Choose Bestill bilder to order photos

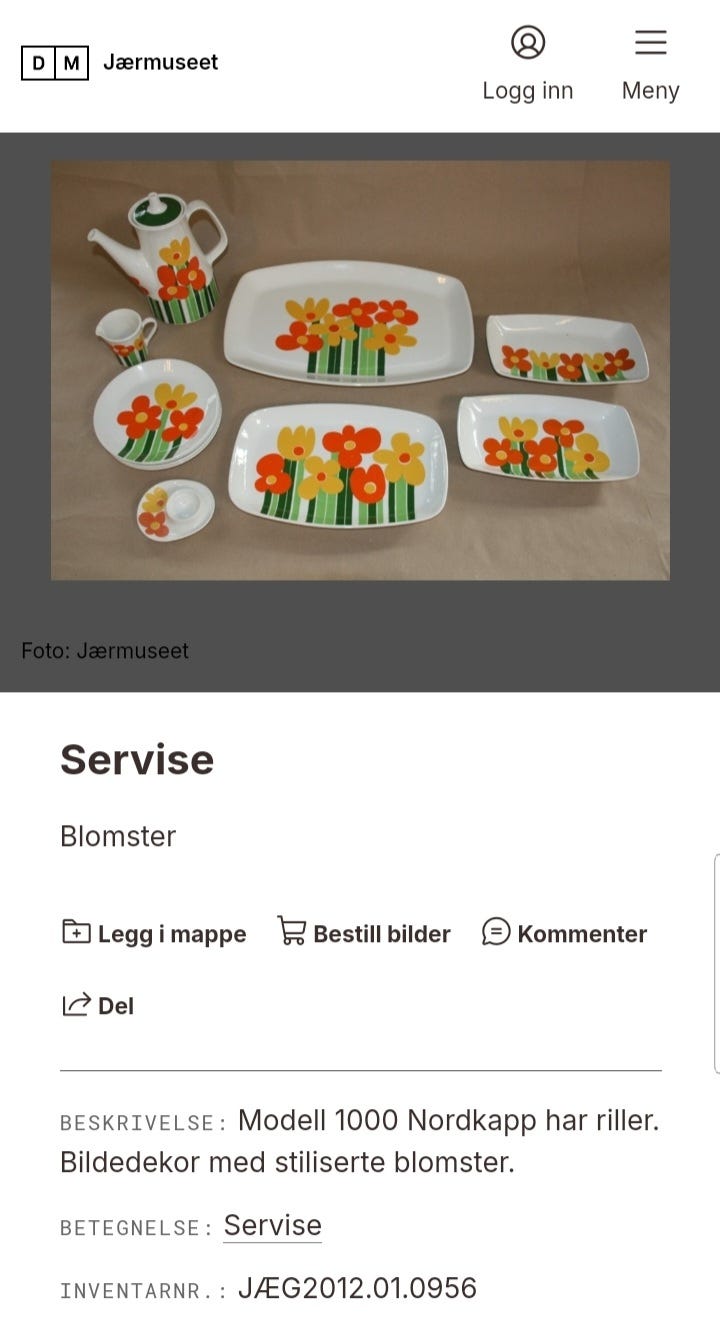click(x=382, y=933)
